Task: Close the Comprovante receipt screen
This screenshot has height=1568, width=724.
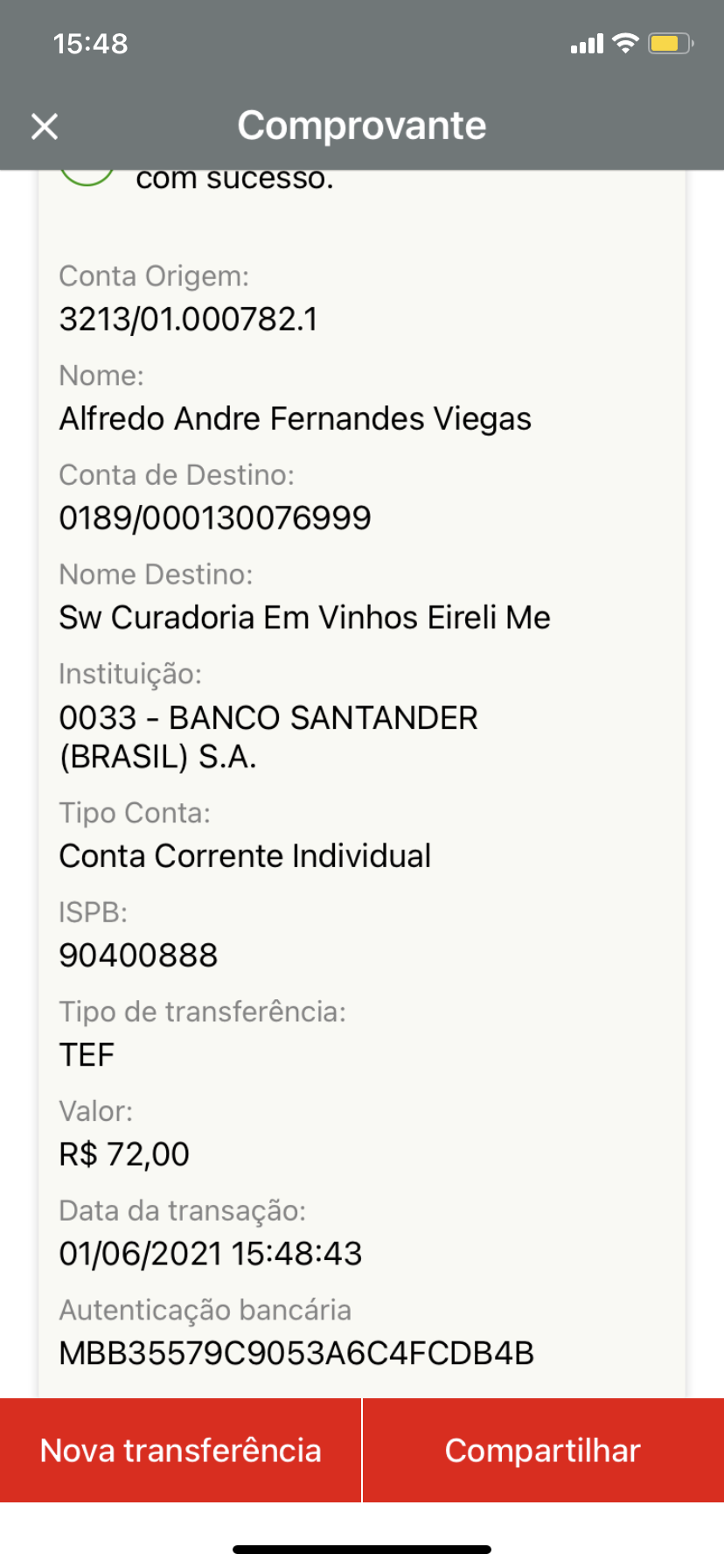Action: (45, 127)
